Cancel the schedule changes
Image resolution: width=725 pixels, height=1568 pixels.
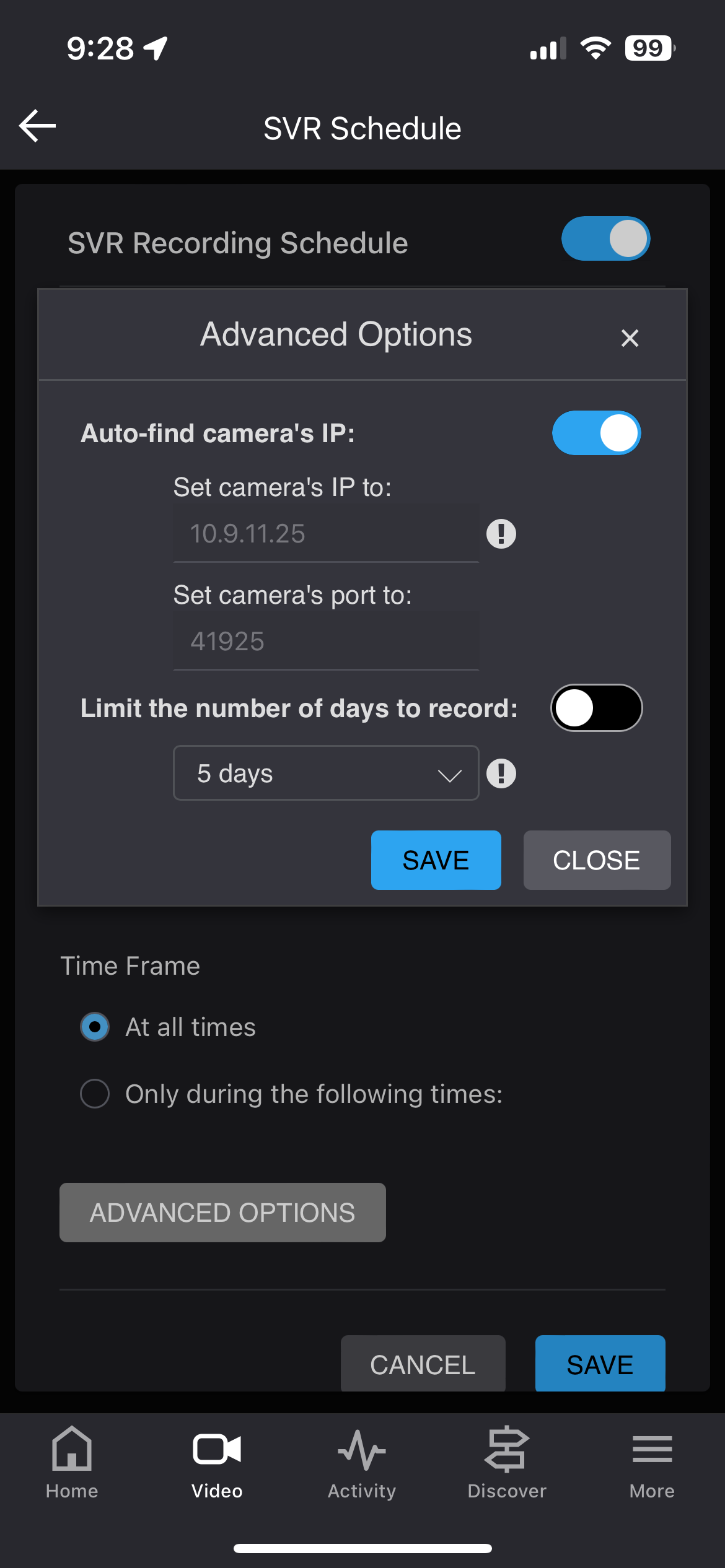point(423,1364)
